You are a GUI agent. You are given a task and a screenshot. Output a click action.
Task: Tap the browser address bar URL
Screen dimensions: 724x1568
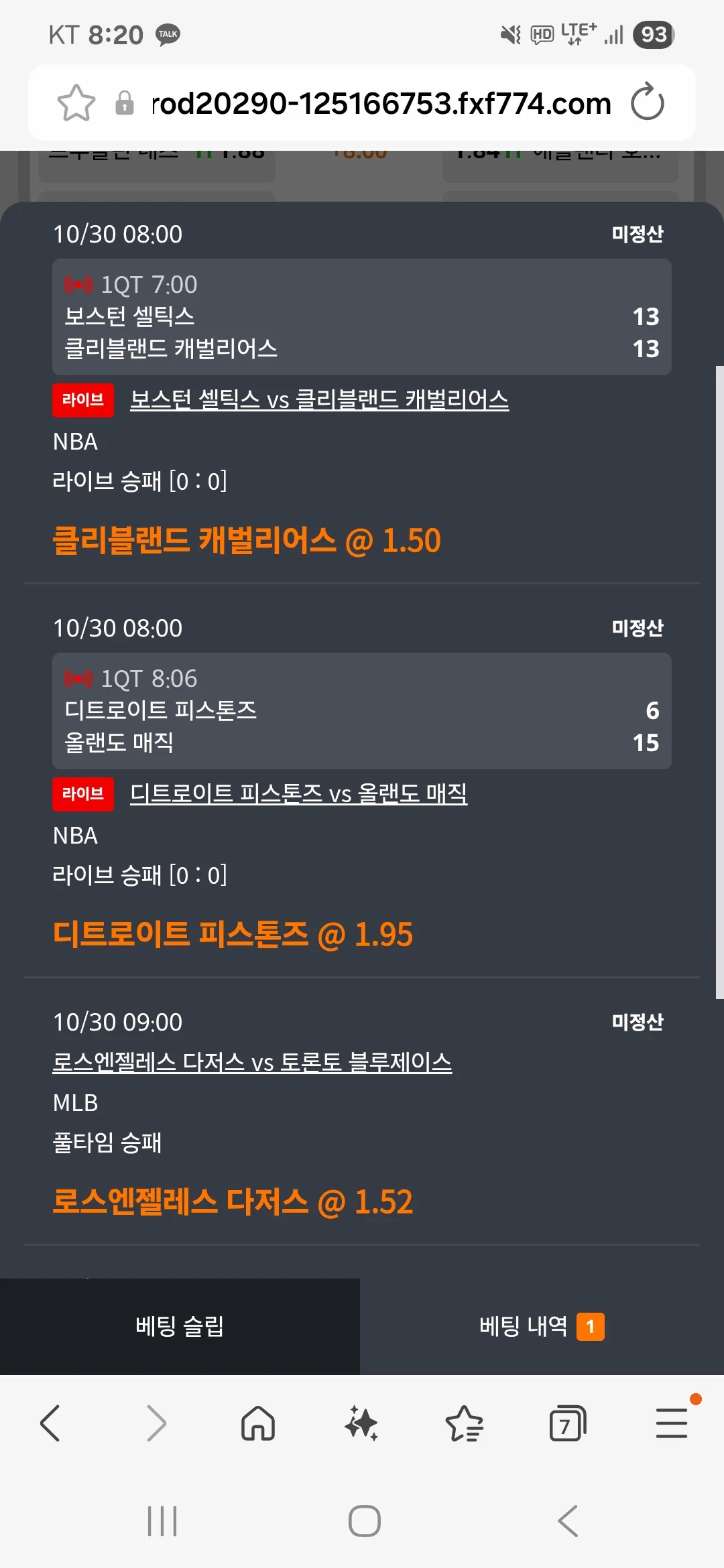tap(381, 103)
